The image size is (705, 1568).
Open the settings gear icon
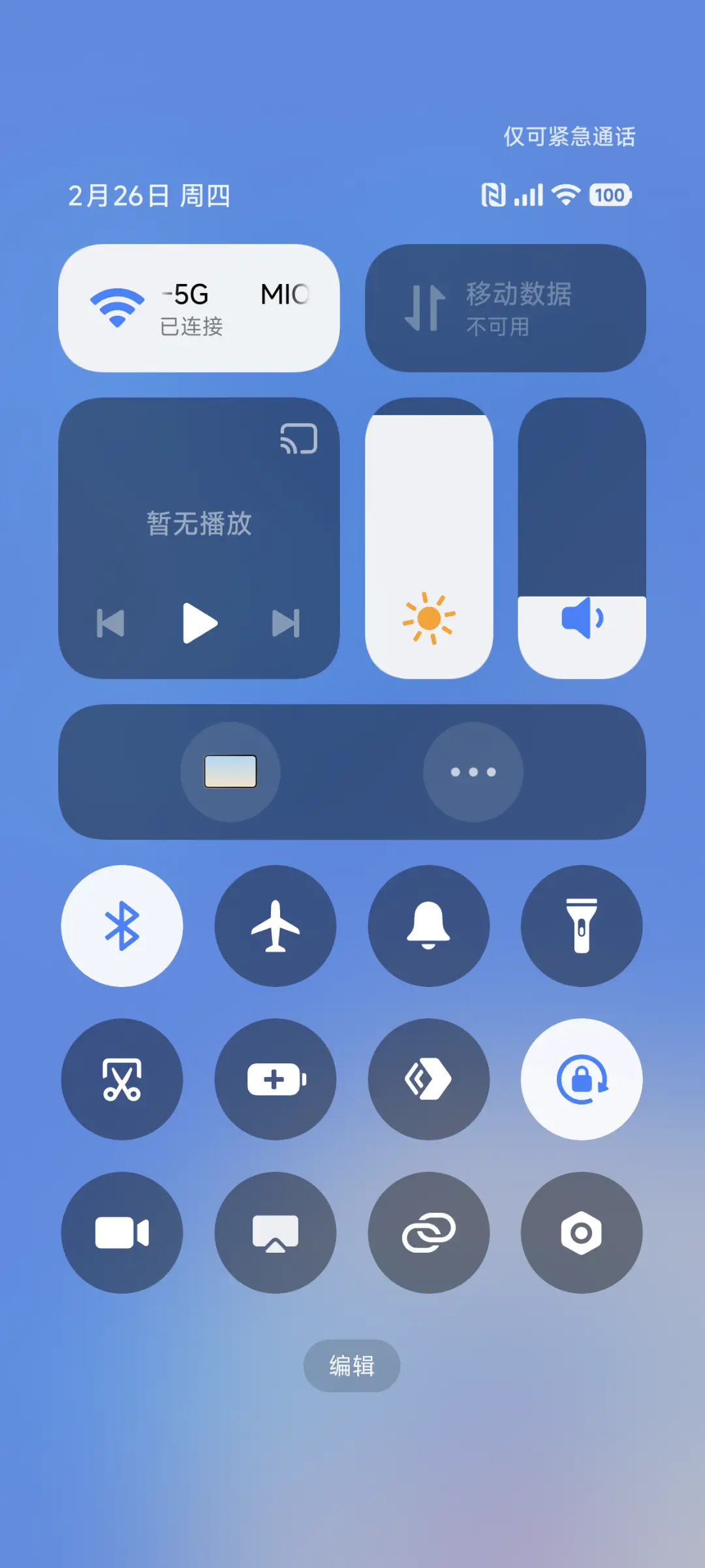click(x=582, y=1232)
